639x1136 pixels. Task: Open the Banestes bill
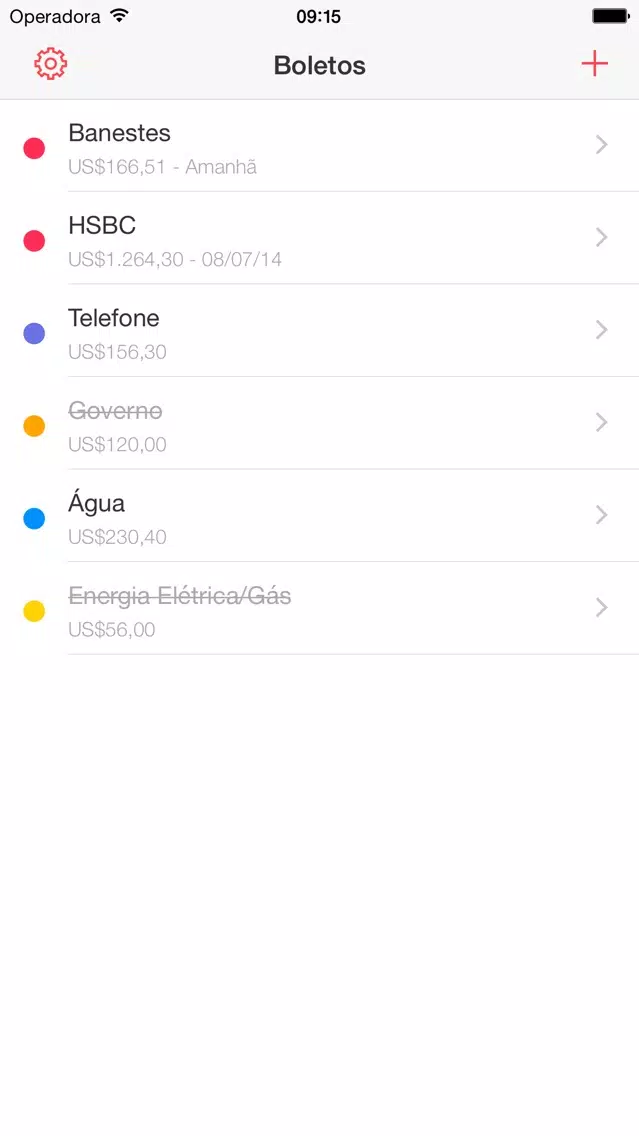(x=320, y=146)
